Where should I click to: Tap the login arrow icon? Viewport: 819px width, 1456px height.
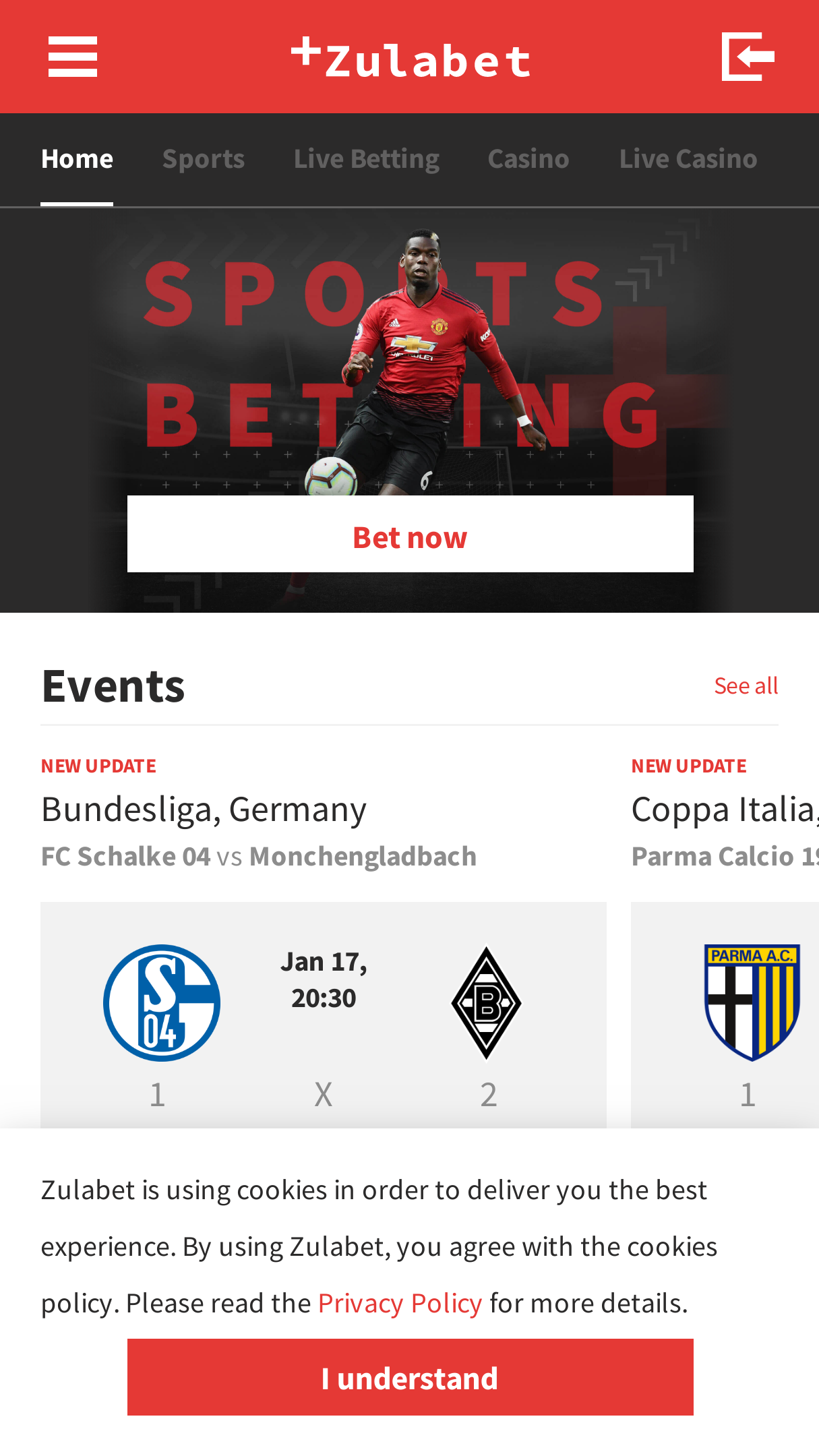click(x=748, y=57)
